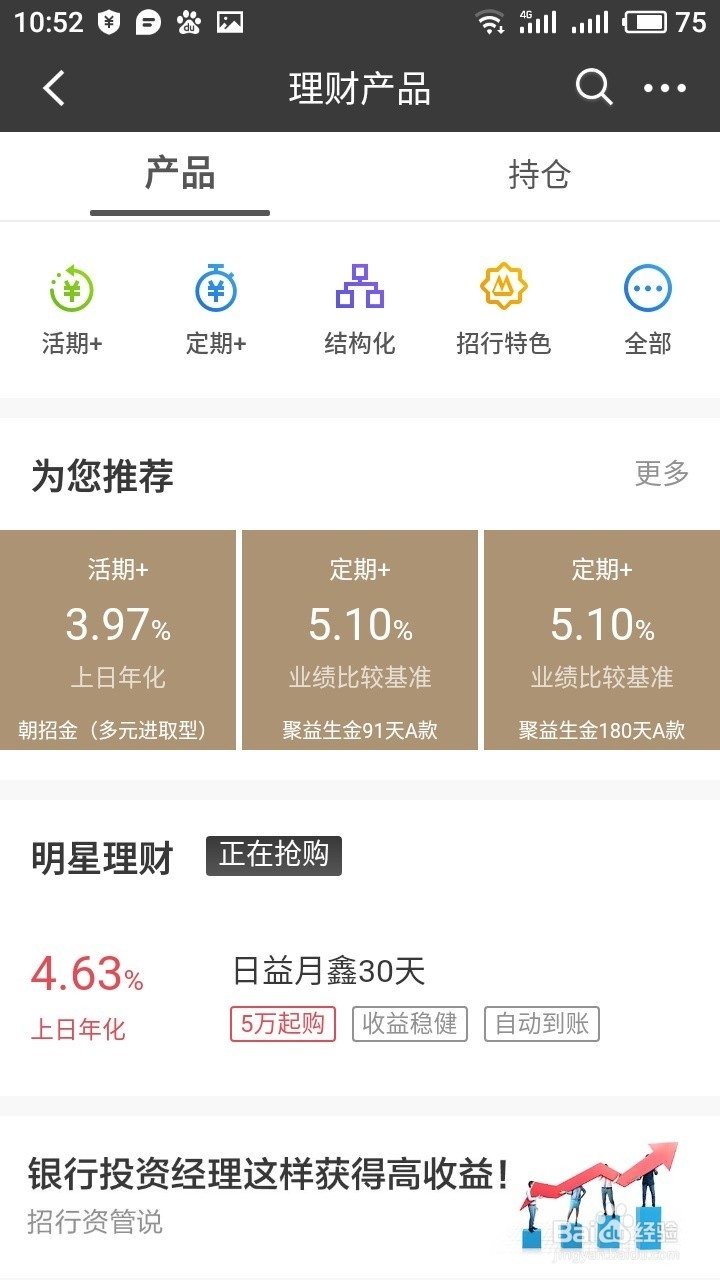The width and height of the screenshot is (720, 1280).
Task: Open the messaging icon in the status bar
Action: point(148,20)
